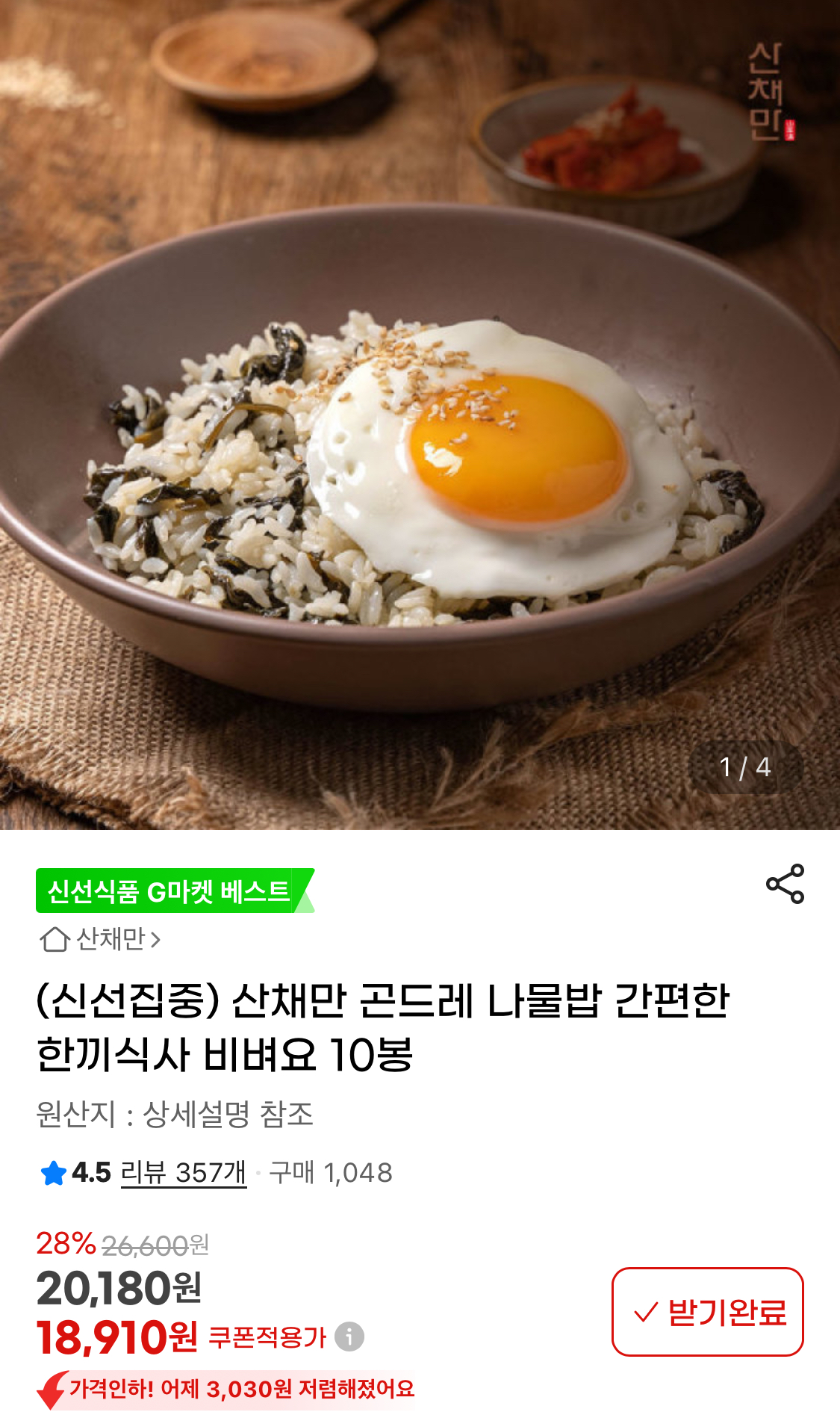Show coupon price info icon
This screenshot has width=840, height=1412.
point(349,1337)
